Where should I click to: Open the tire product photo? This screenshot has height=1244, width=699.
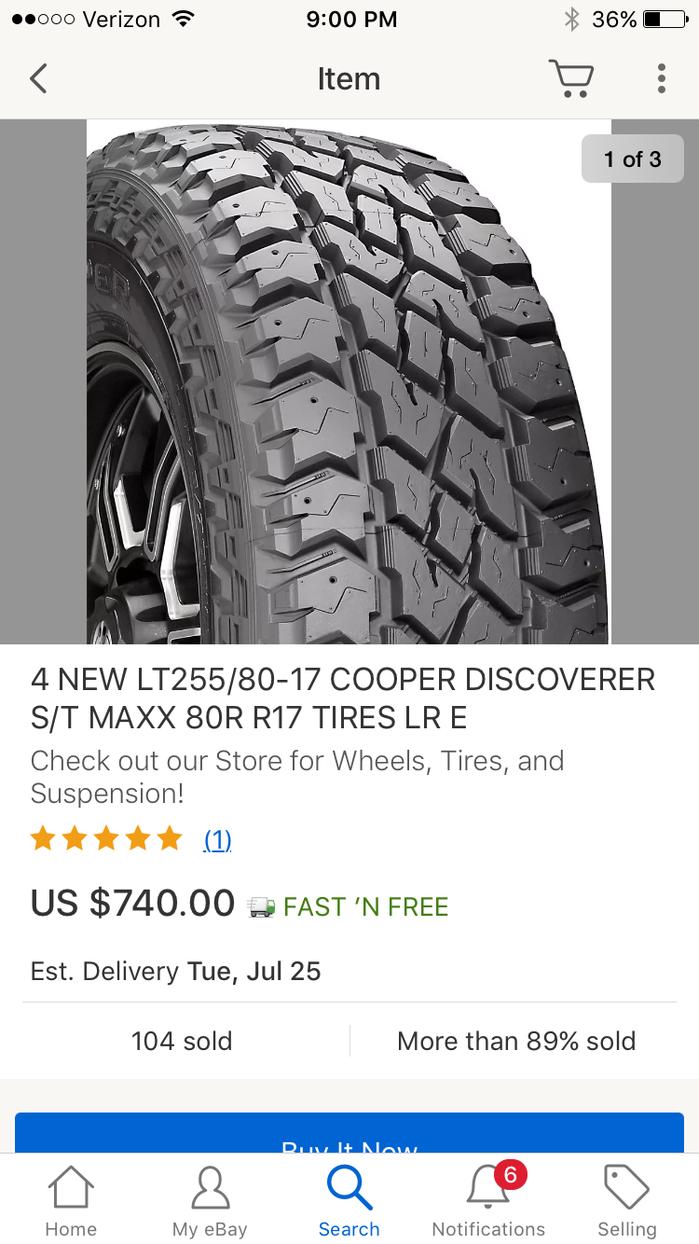tap(349, 382)
